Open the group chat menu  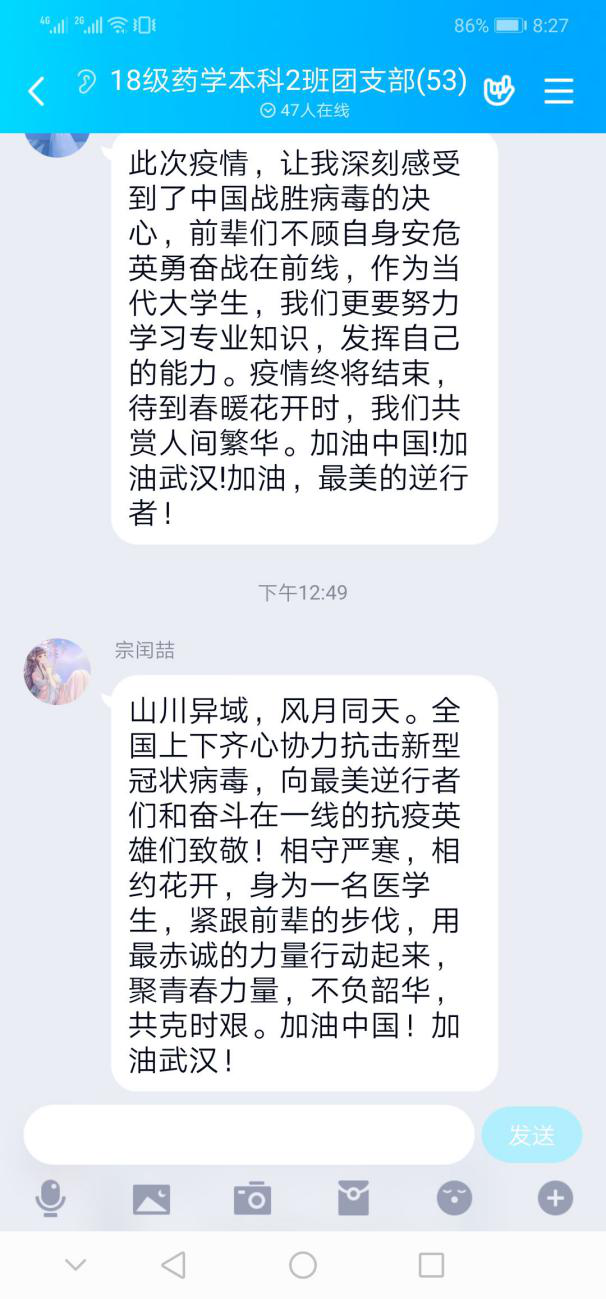click(x=558, y=91)
